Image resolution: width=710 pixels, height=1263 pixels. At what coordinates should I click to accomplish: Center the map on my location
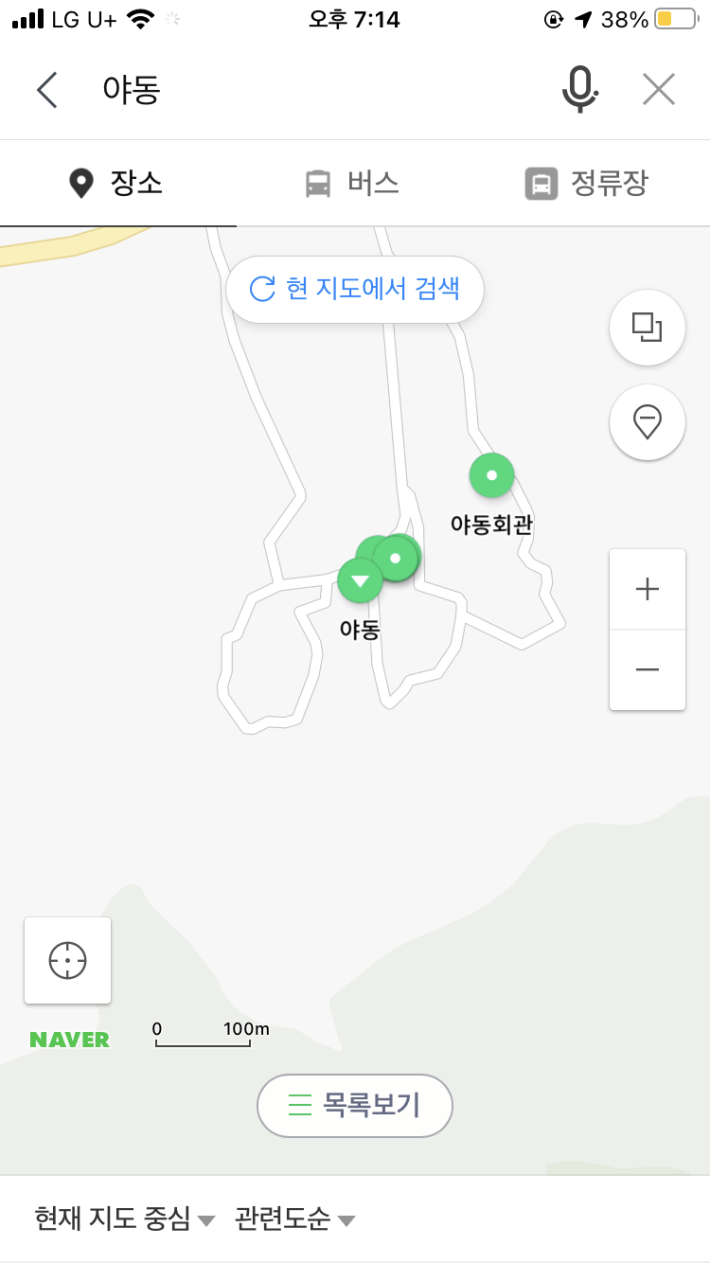(x=68, y=960)
